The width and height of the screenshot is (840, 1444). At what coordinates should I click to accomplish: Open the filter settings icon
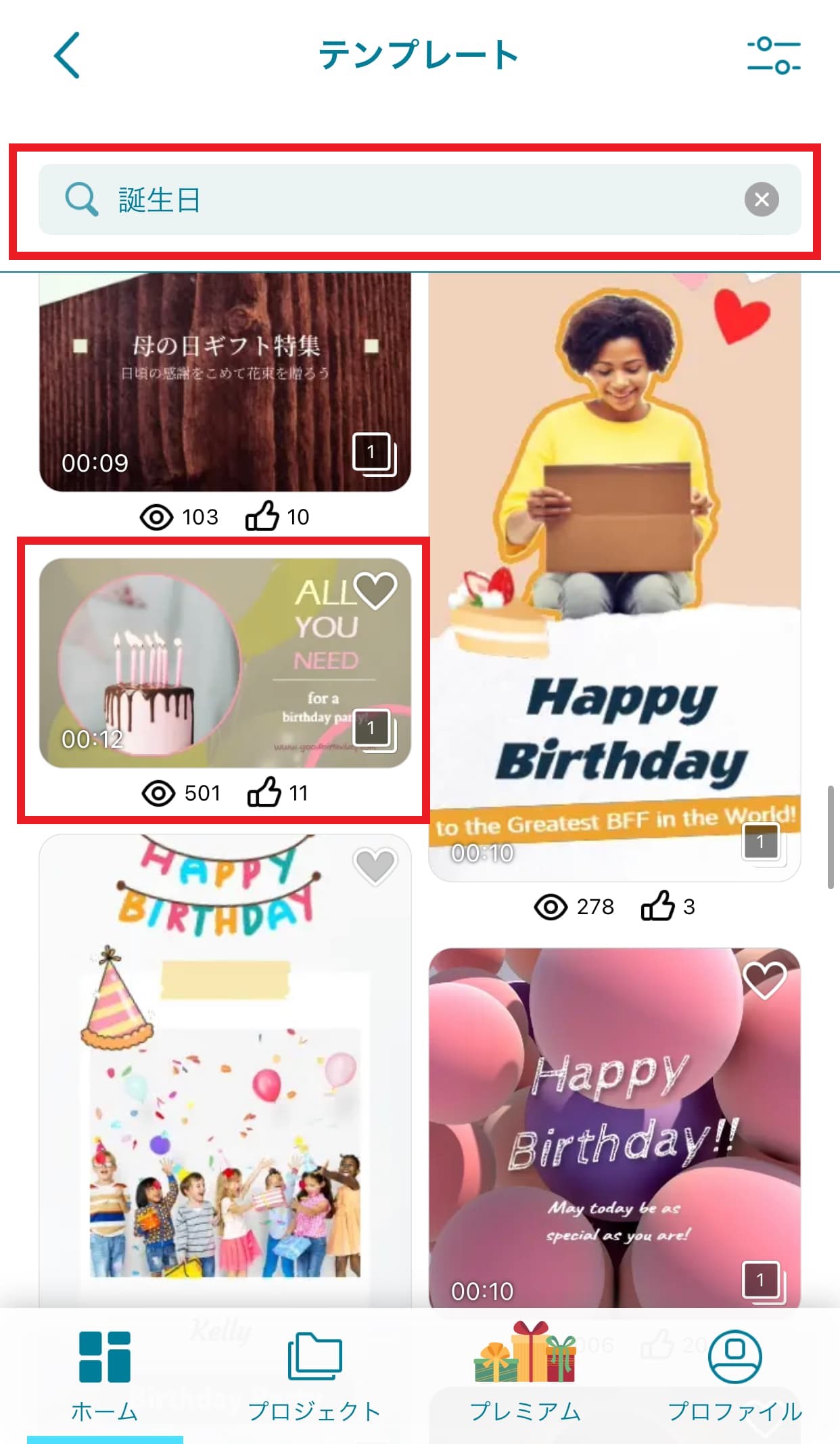pyautogui.click(x=773, y=55)
